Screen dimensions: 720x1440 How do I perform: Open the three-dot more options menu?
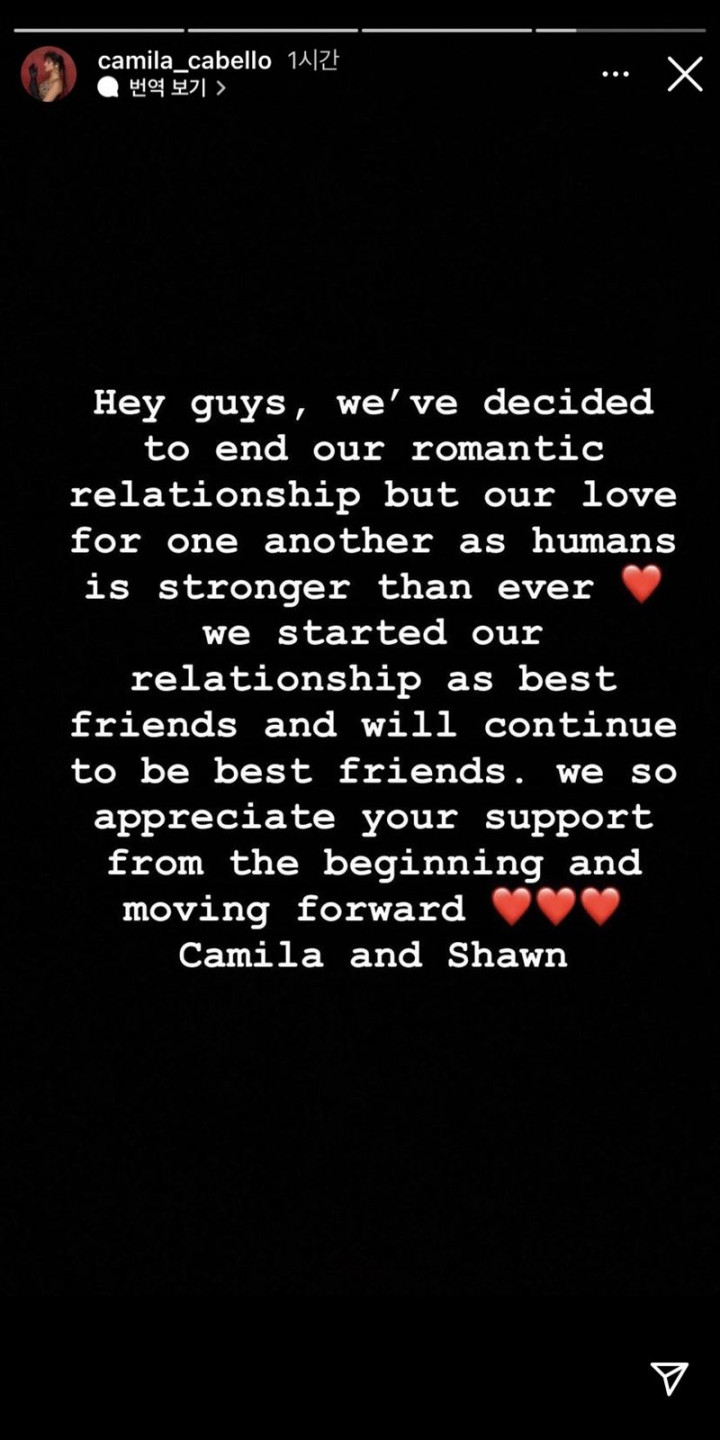click(615, 74)
